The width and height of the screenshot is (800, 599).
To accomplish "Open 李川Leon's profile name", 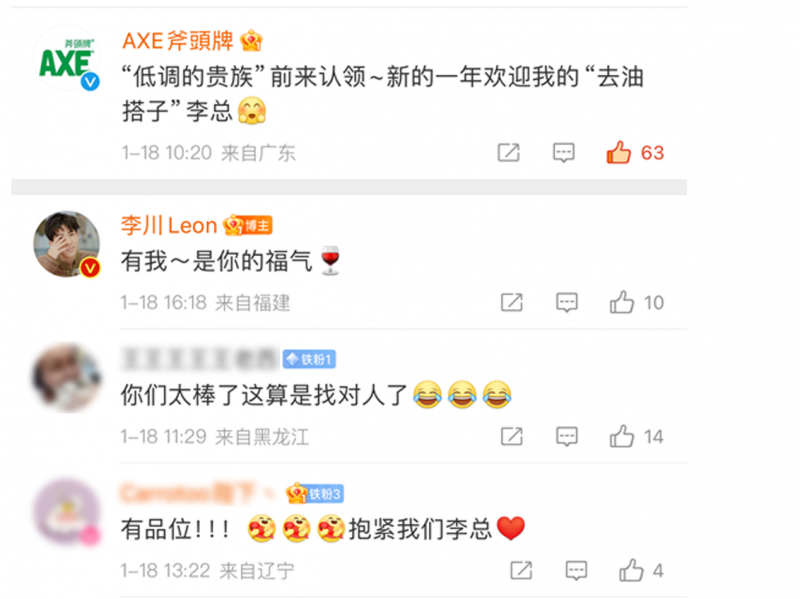I will (x=169, y=226).
